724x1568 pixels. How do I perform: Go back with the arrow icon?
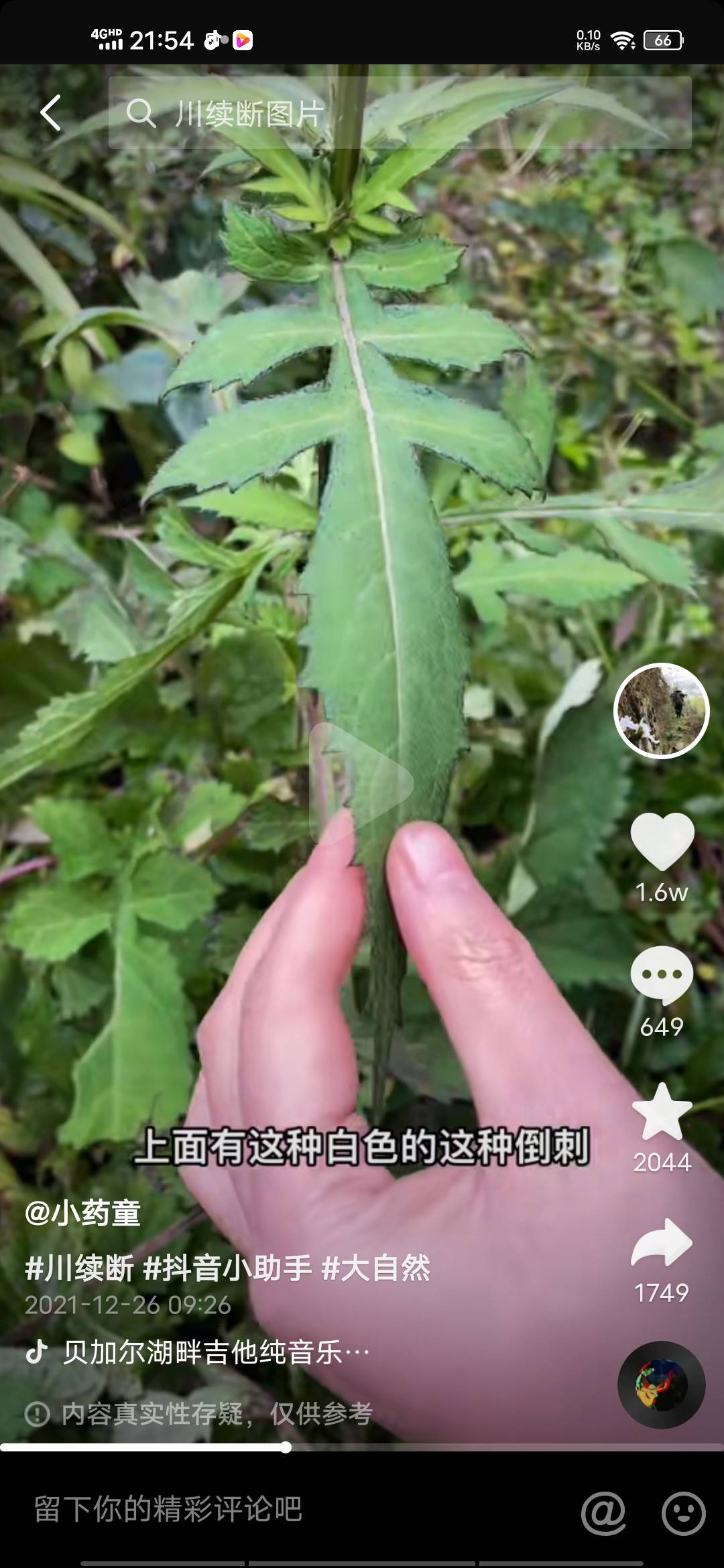click(51, 113)
